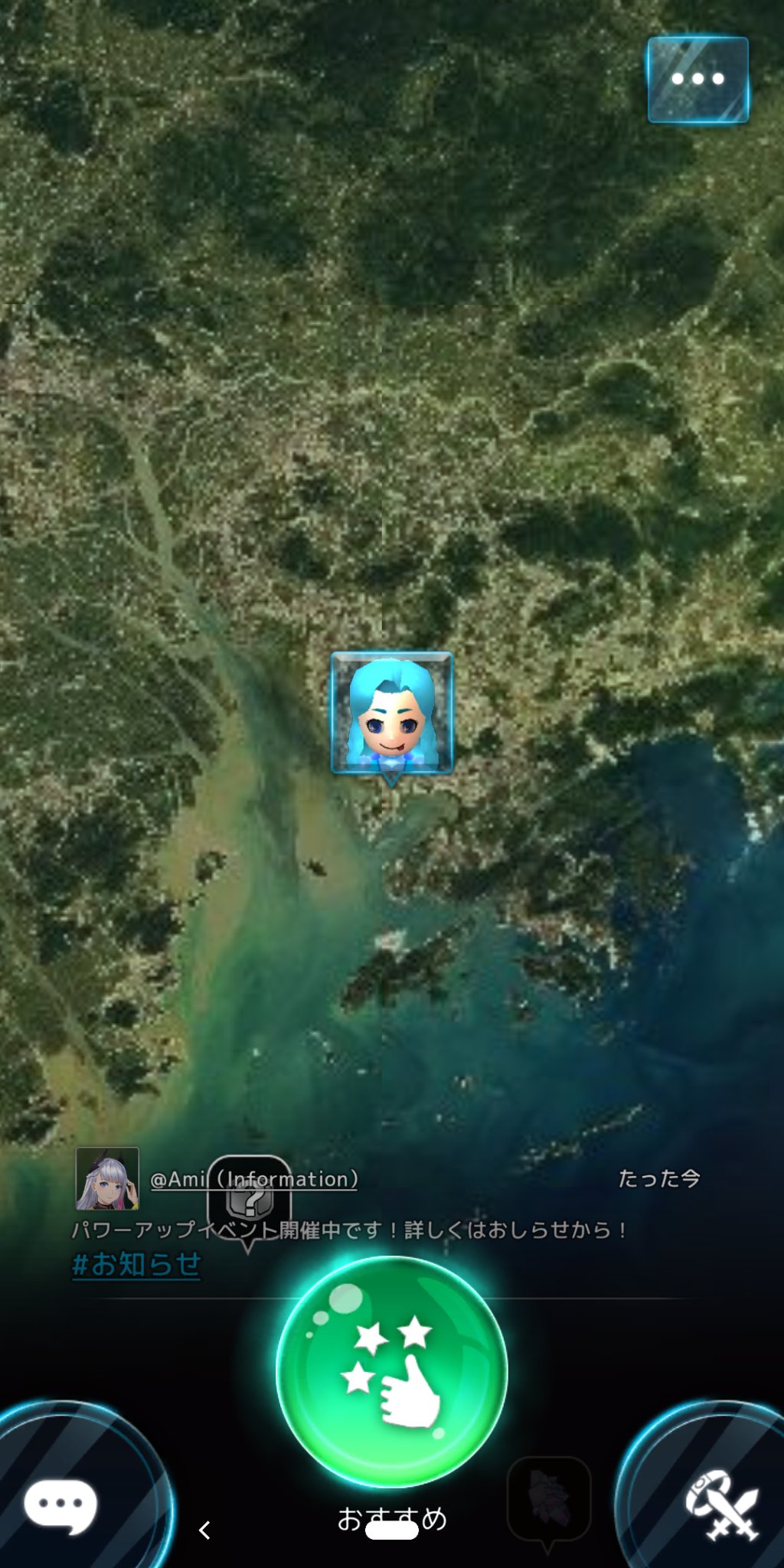Viewport: 784px width, 1568px height.
Task: View Ami's avatar picture
Action: pyautogui.click(x=107, y=1178)
